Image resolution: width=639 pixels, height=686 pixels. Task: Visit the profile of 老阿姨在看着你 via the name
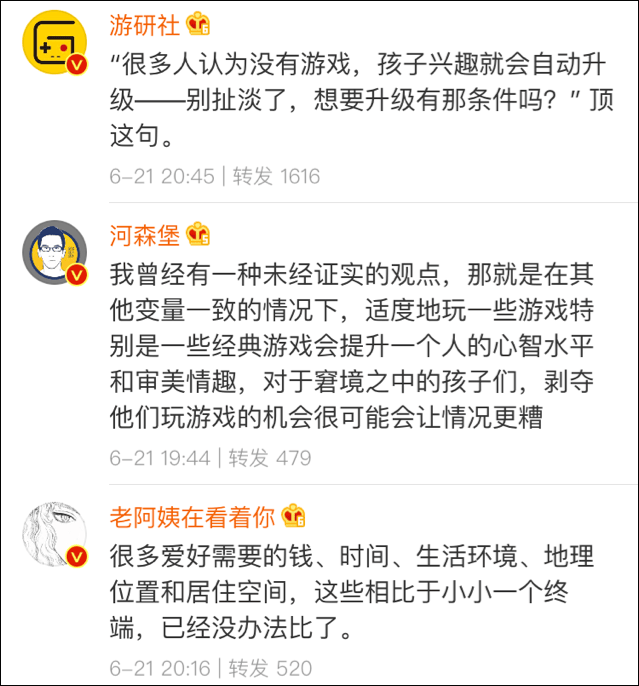click(192, 517)
